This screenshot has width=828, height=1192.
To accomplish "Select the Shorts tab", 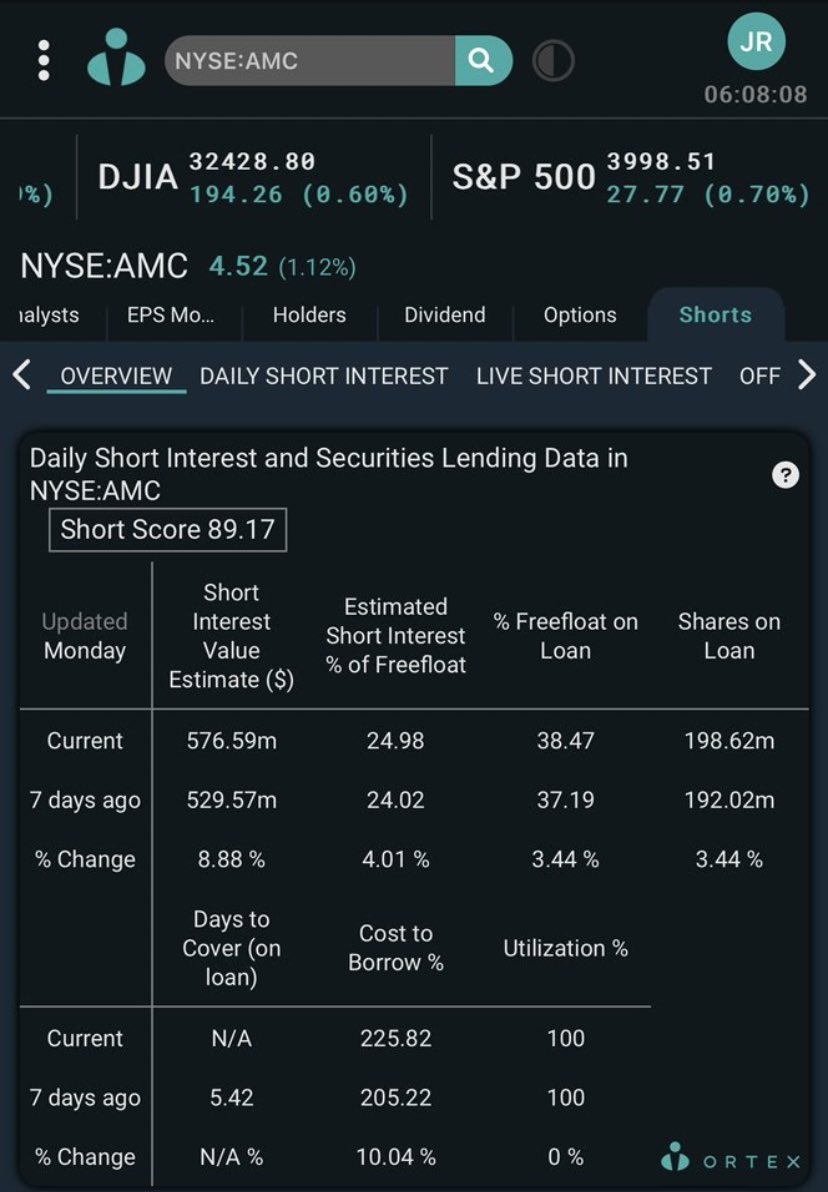I will click(x=715, y=315).
